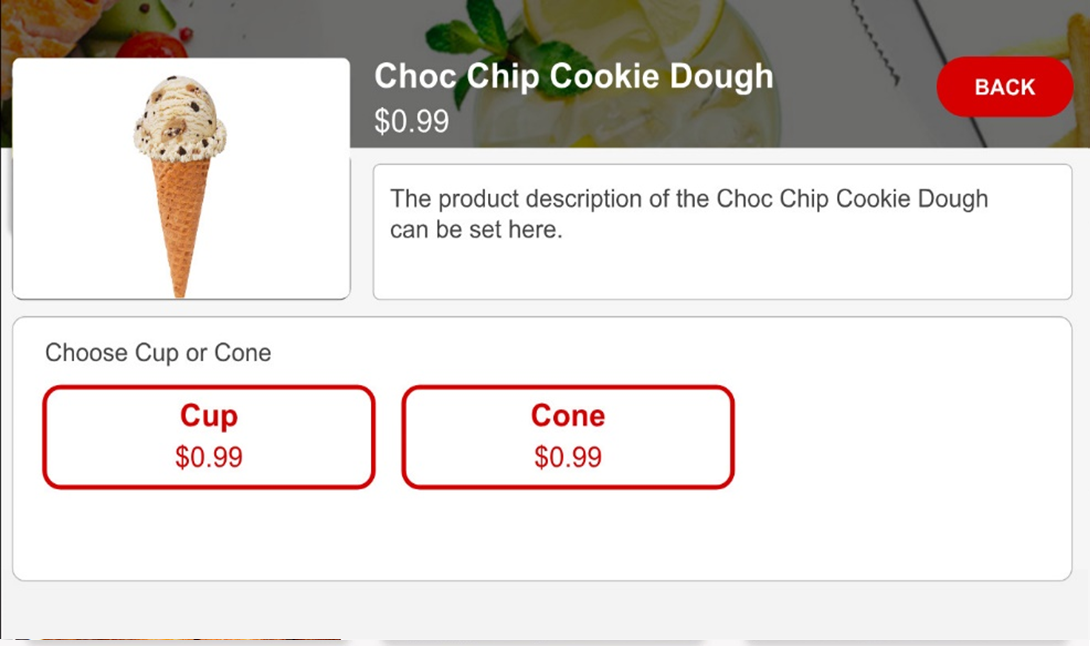
Task: Select the Cup option
Action: pos(208,437)
